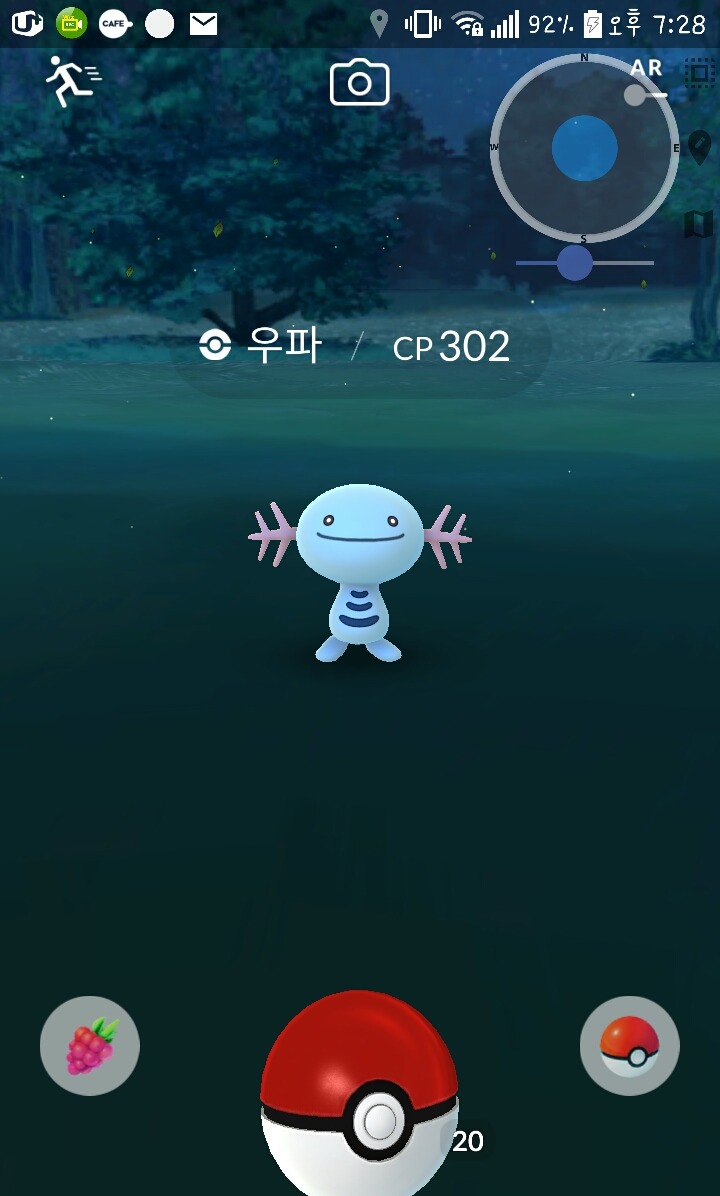
Task: Tap the location pin icon beside joystick
Action: click(x=700, y=148)
